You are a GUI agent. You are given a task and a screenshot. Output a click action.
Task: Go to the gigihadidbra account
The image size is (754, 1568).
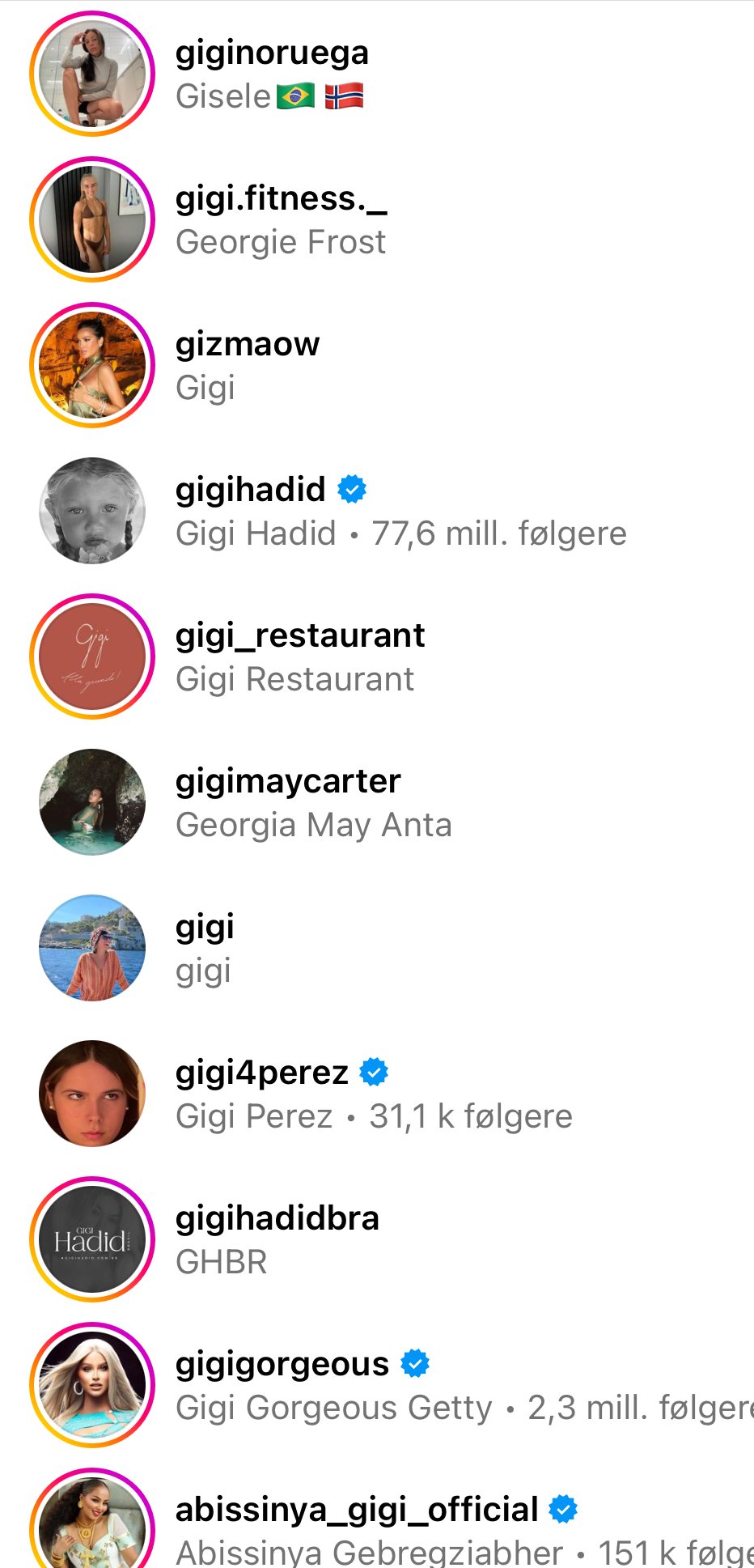[x=277, y=1239]
